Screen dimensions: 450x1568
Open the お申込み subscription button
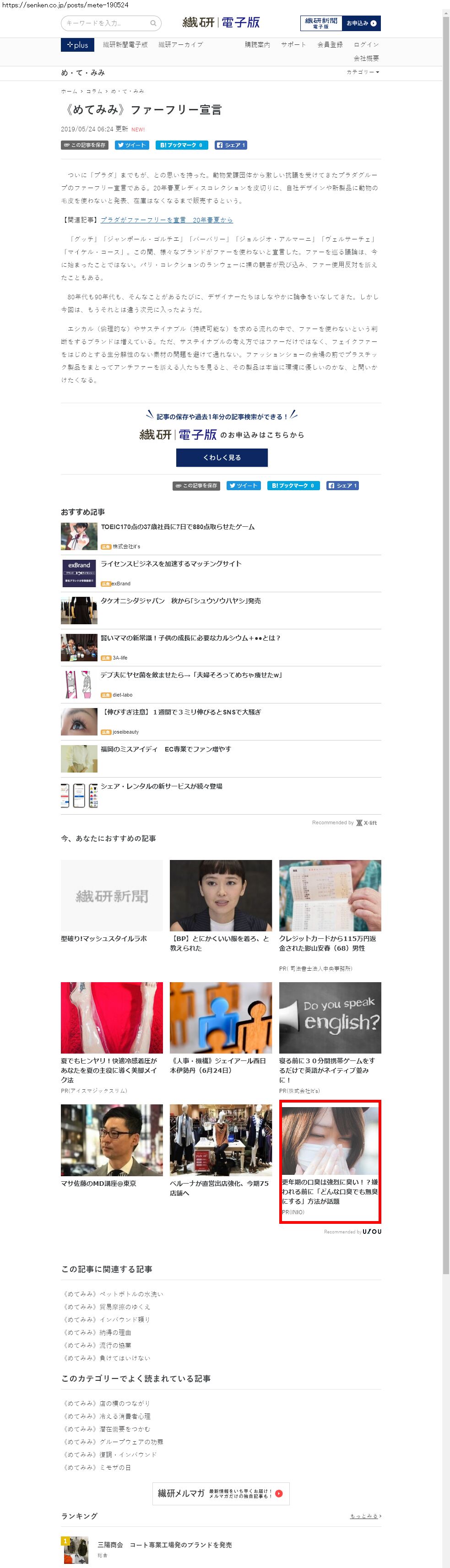tap(361, 23)
